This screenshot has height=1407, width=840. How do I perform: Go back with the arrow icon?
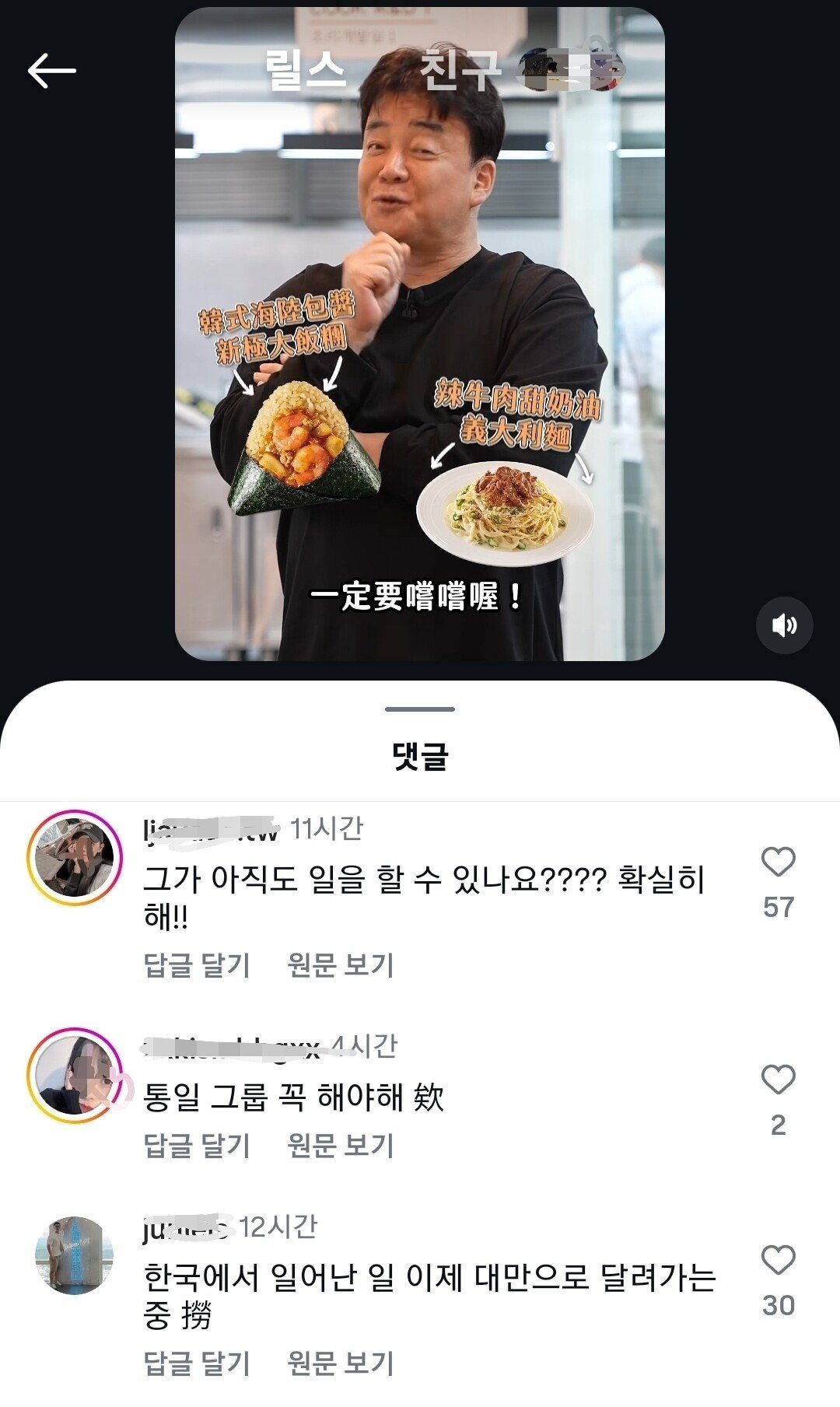tap(51, 71)
